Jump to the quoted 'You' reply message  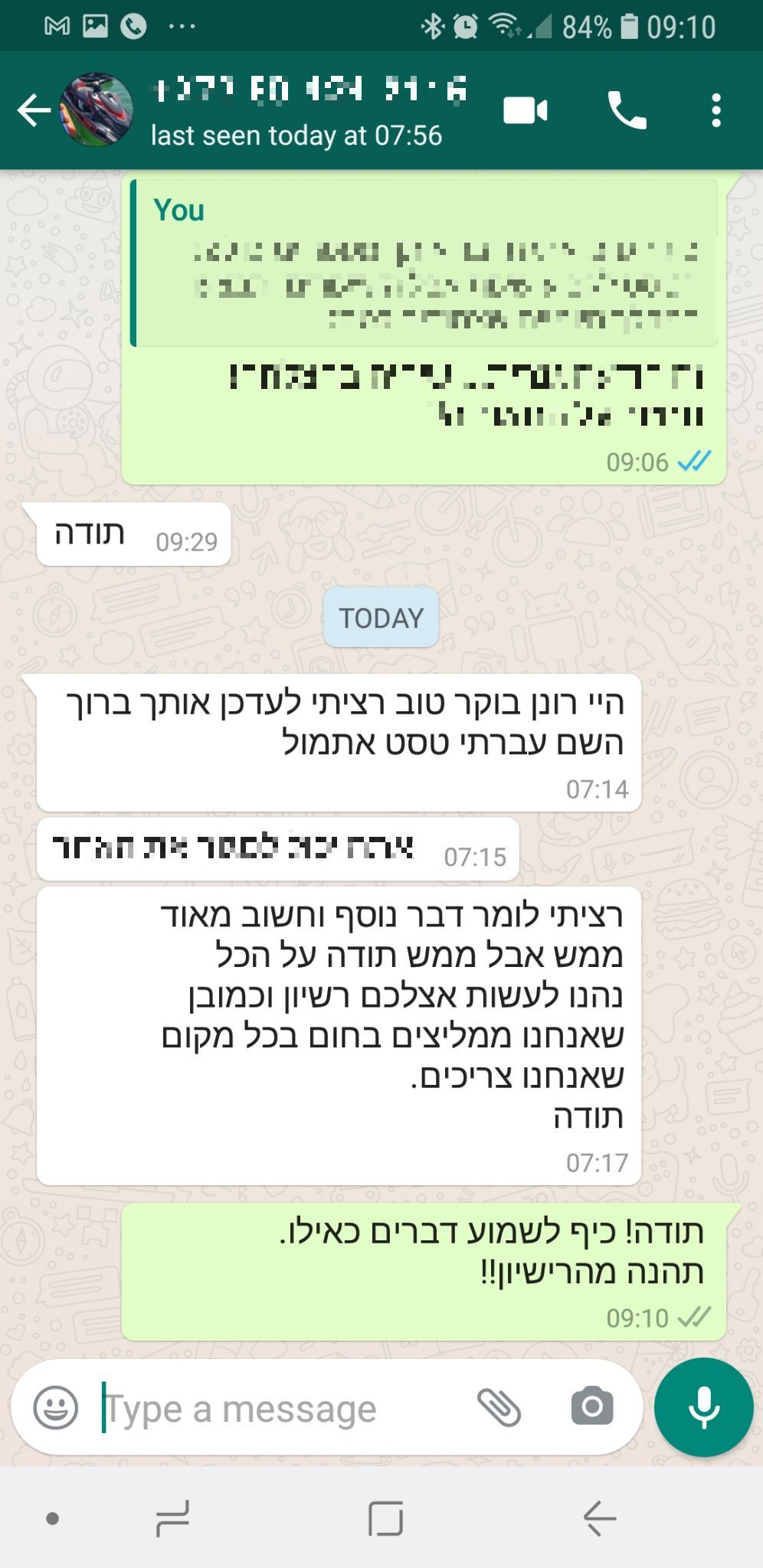(424, 263)
